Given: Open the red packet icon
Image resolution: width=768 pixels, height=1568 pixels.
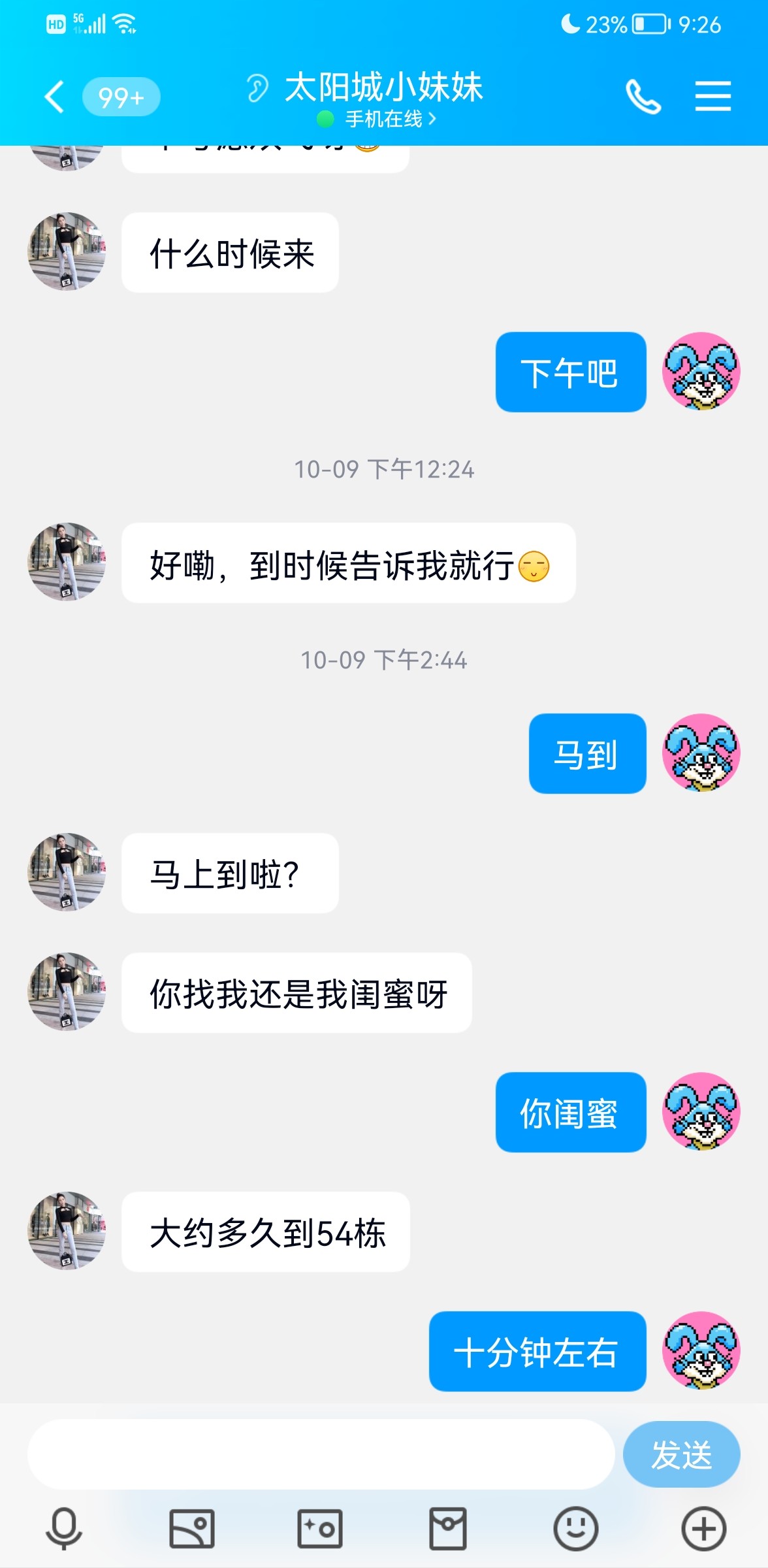Looking at the screenshot, I should coord(447,1529).
